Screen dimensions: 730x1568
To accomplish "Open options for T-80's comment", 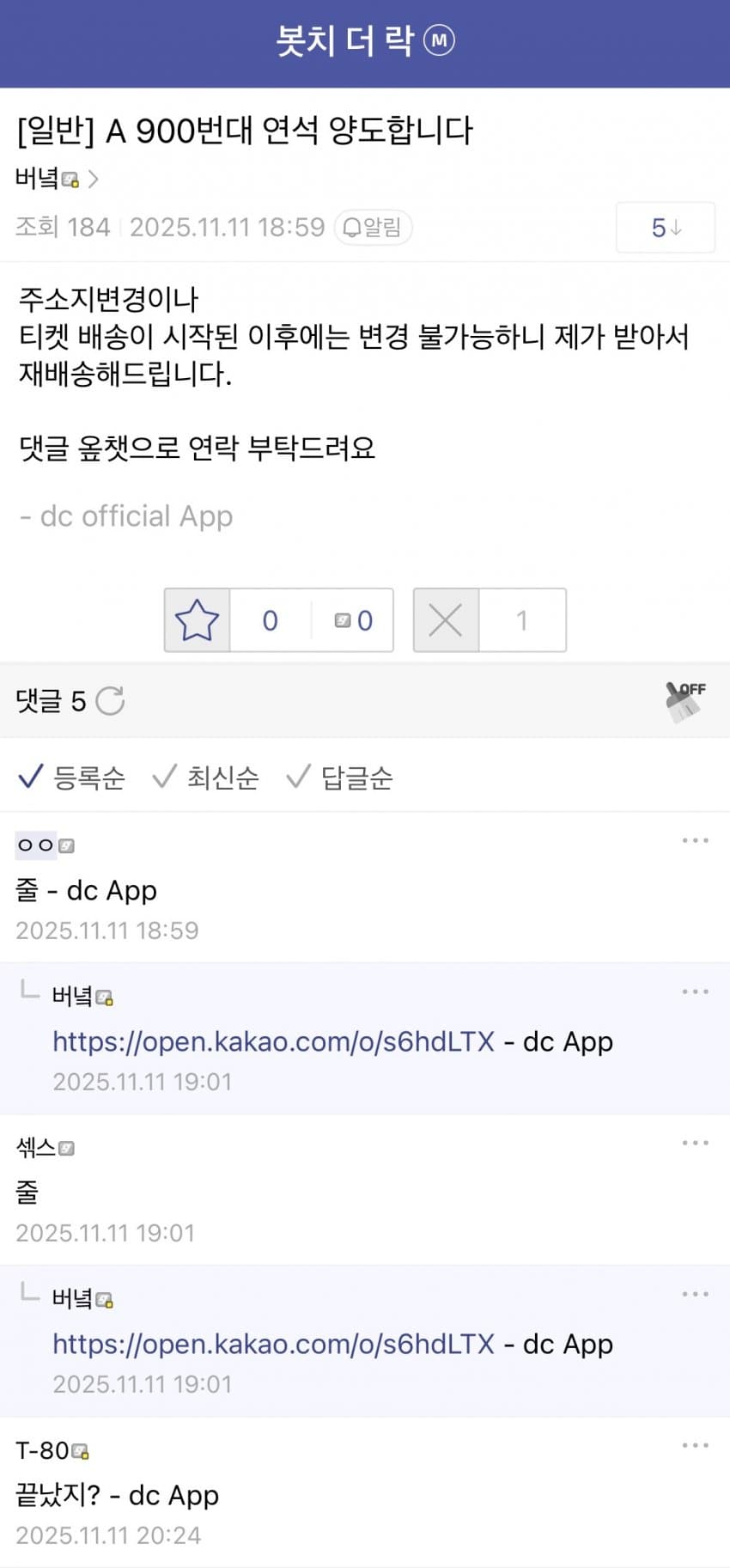I will point(695,1445).
